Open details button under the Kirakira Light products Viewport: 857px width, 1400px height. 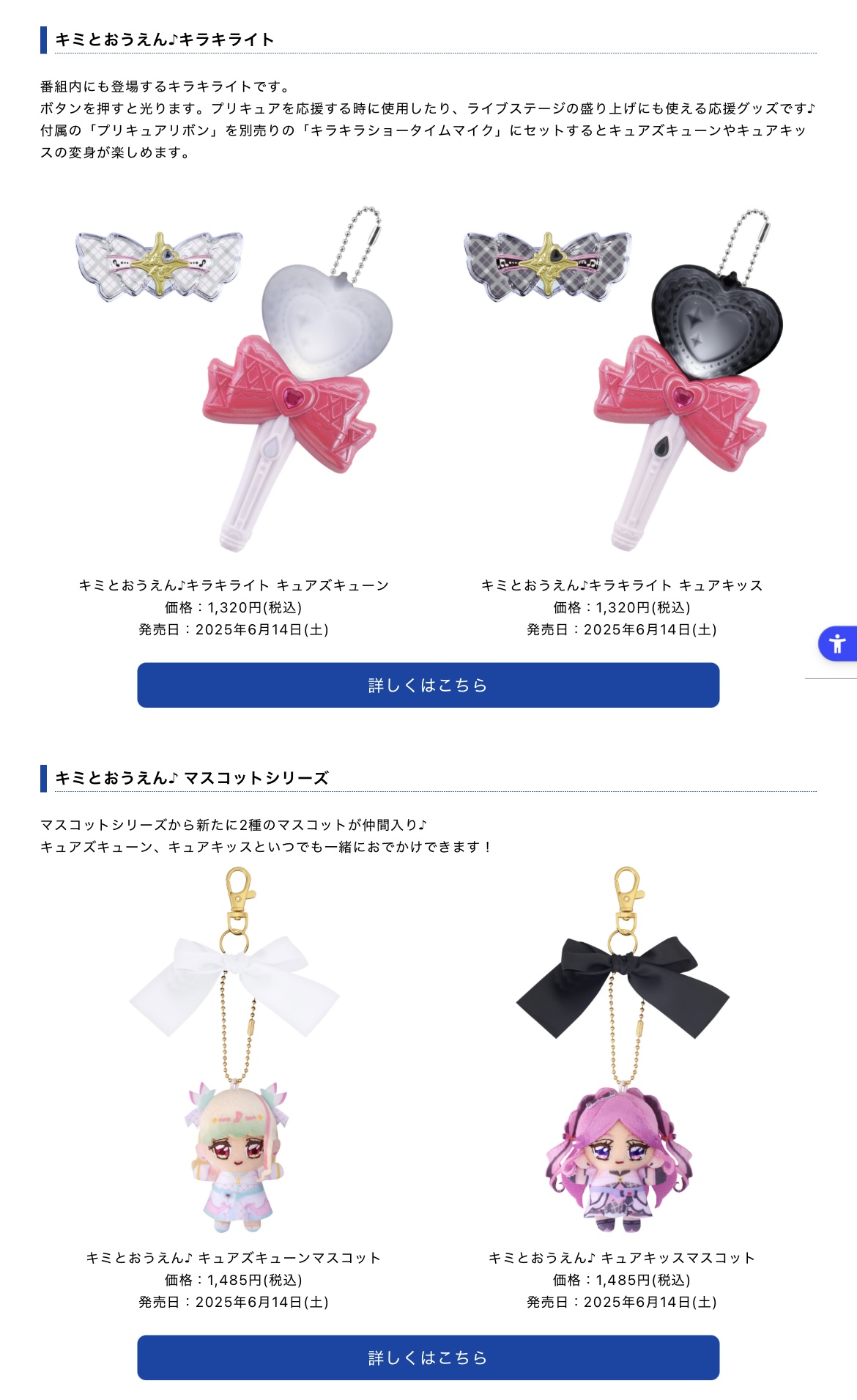[x=428, y=685]
